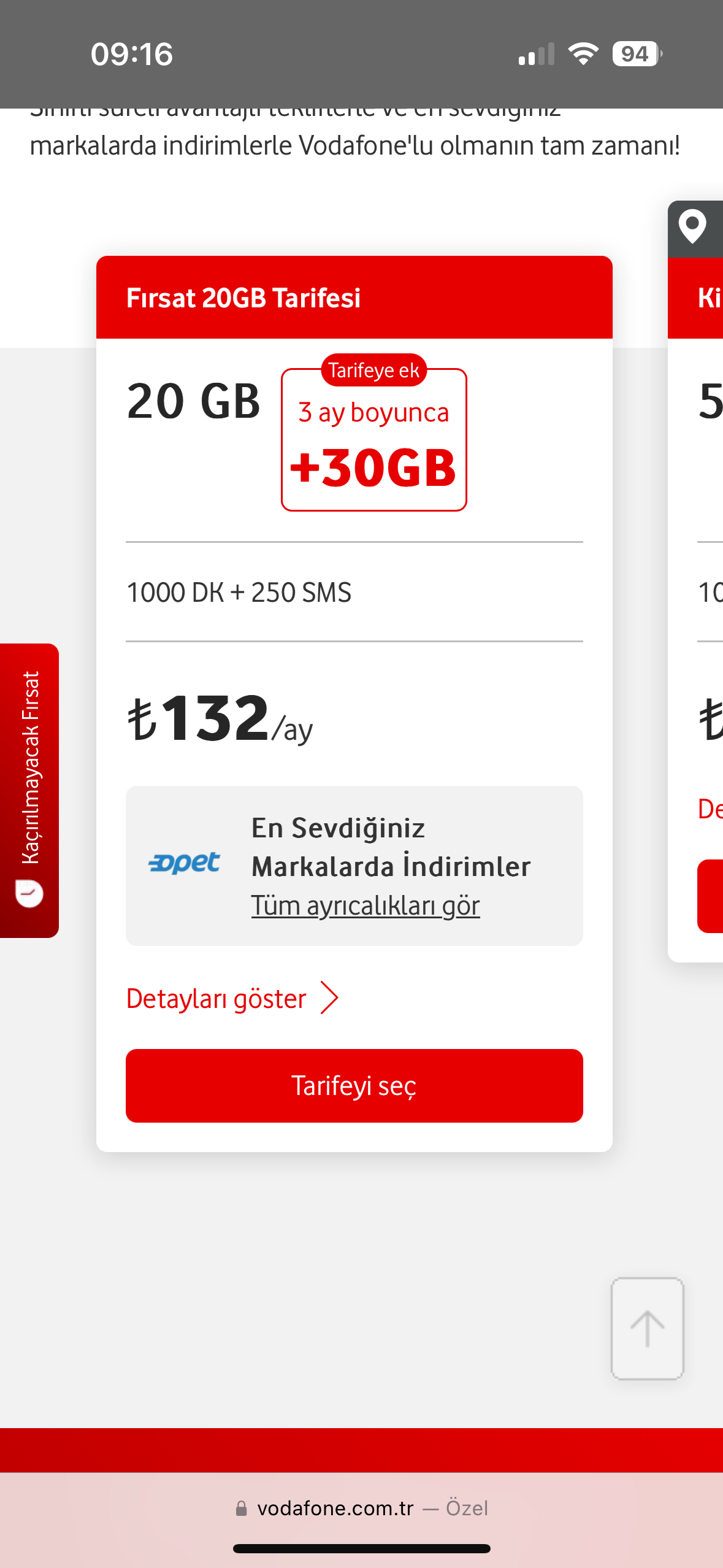Open Tüm ayrıcalıkları gör link
This screenshot has height=1568, width=723.
point(365,905)
